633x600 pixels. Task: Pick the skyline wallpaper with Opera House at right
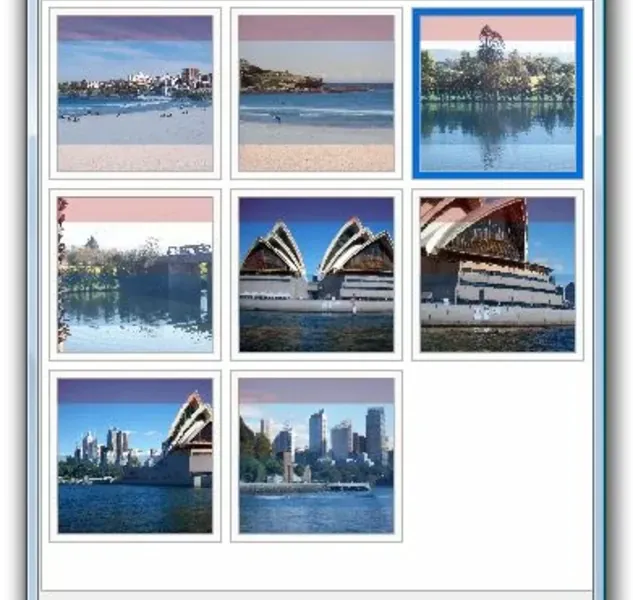[135, 455]
